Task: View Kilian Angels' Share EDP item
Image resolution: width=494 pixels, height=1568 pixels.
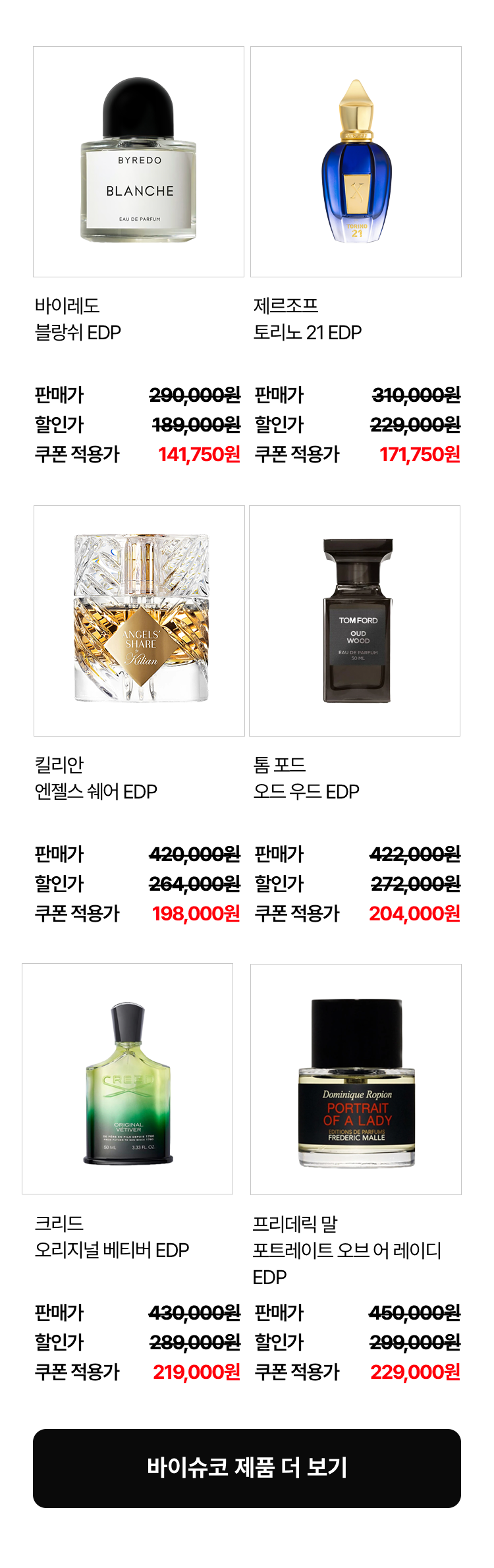Action: 139,621
